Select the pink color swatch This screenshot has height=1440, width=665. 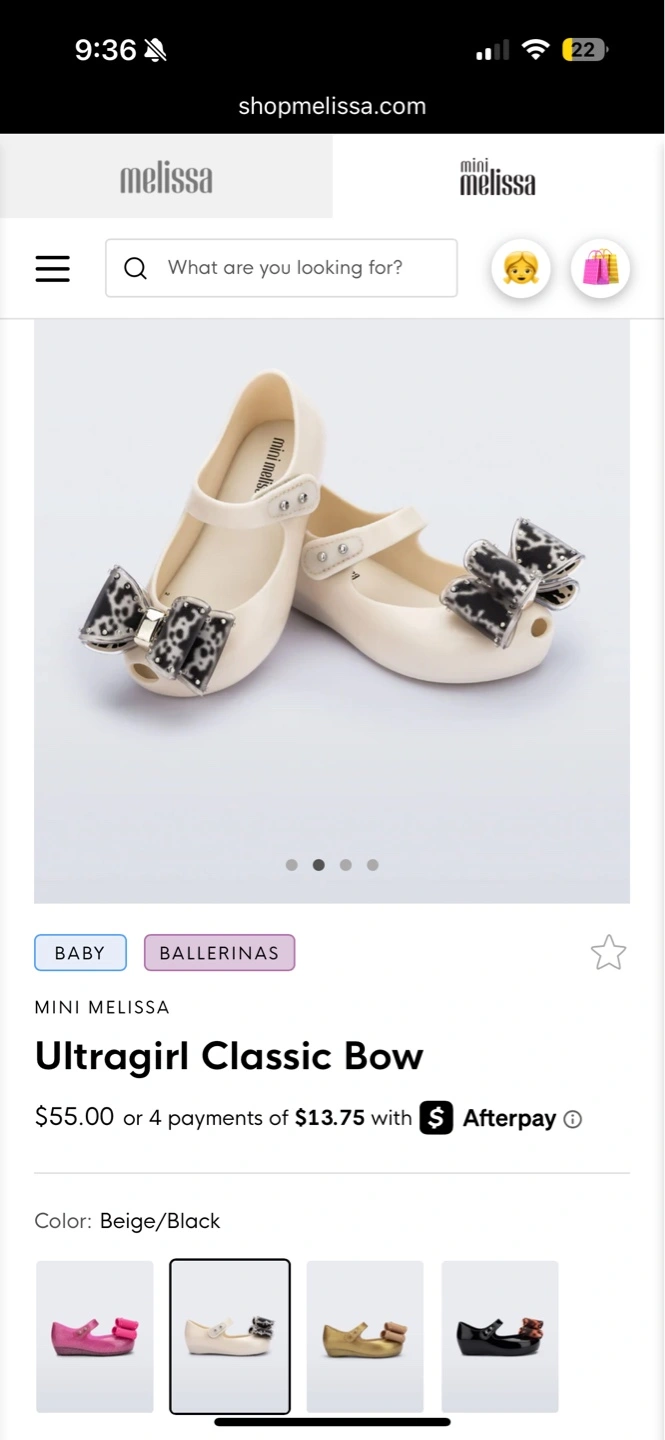click(95, 1336)
